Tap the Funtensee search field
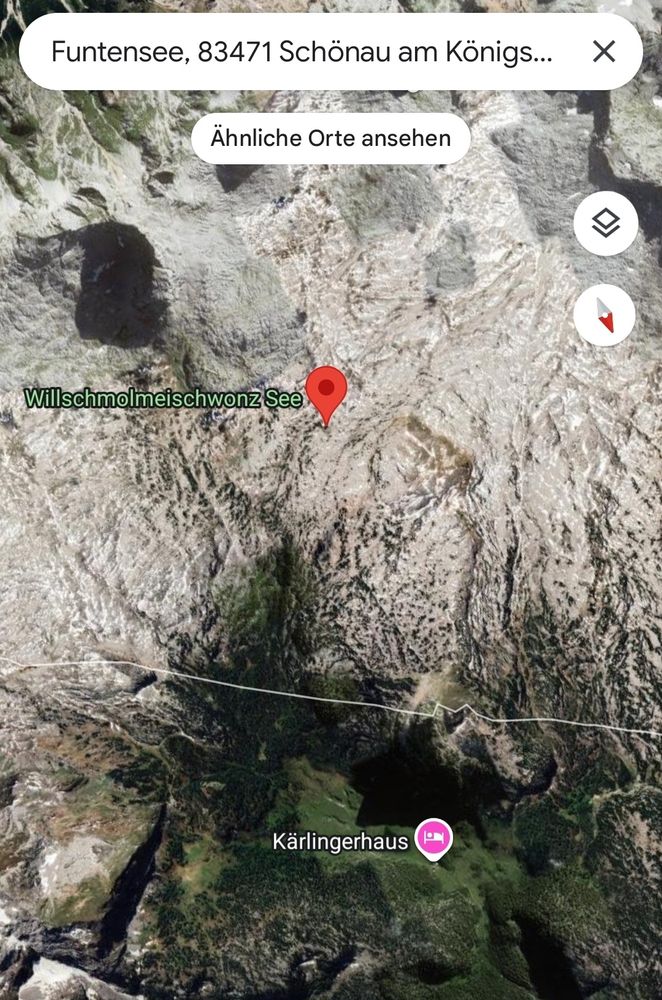662x1000 pixels. 302,52
